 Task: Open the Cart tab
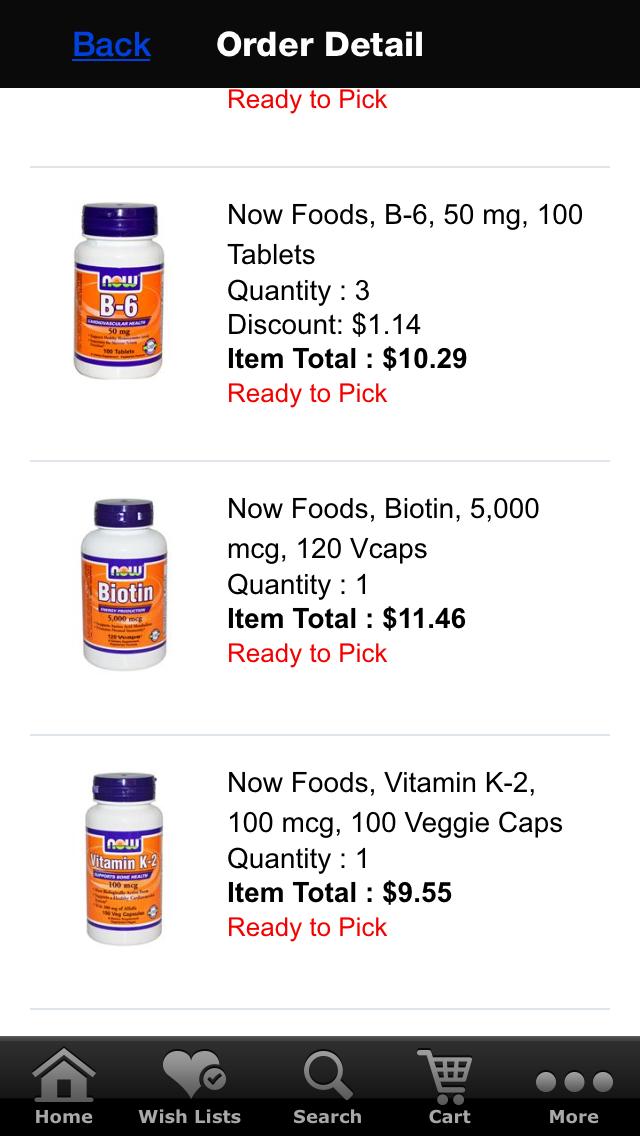click(x=450, y=1087)
